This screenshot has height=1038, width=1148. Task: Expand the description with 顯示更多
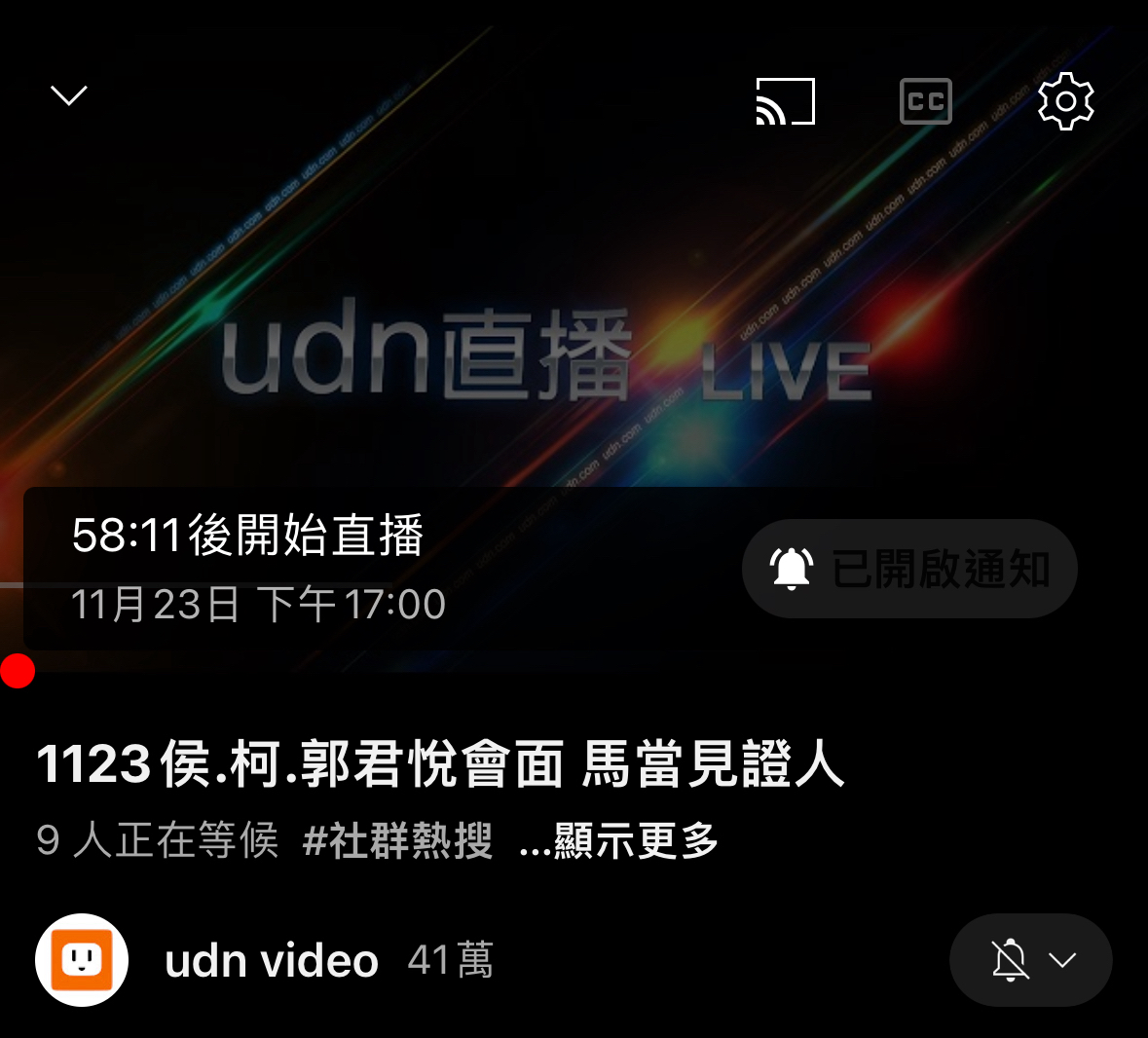click(620, 840)
